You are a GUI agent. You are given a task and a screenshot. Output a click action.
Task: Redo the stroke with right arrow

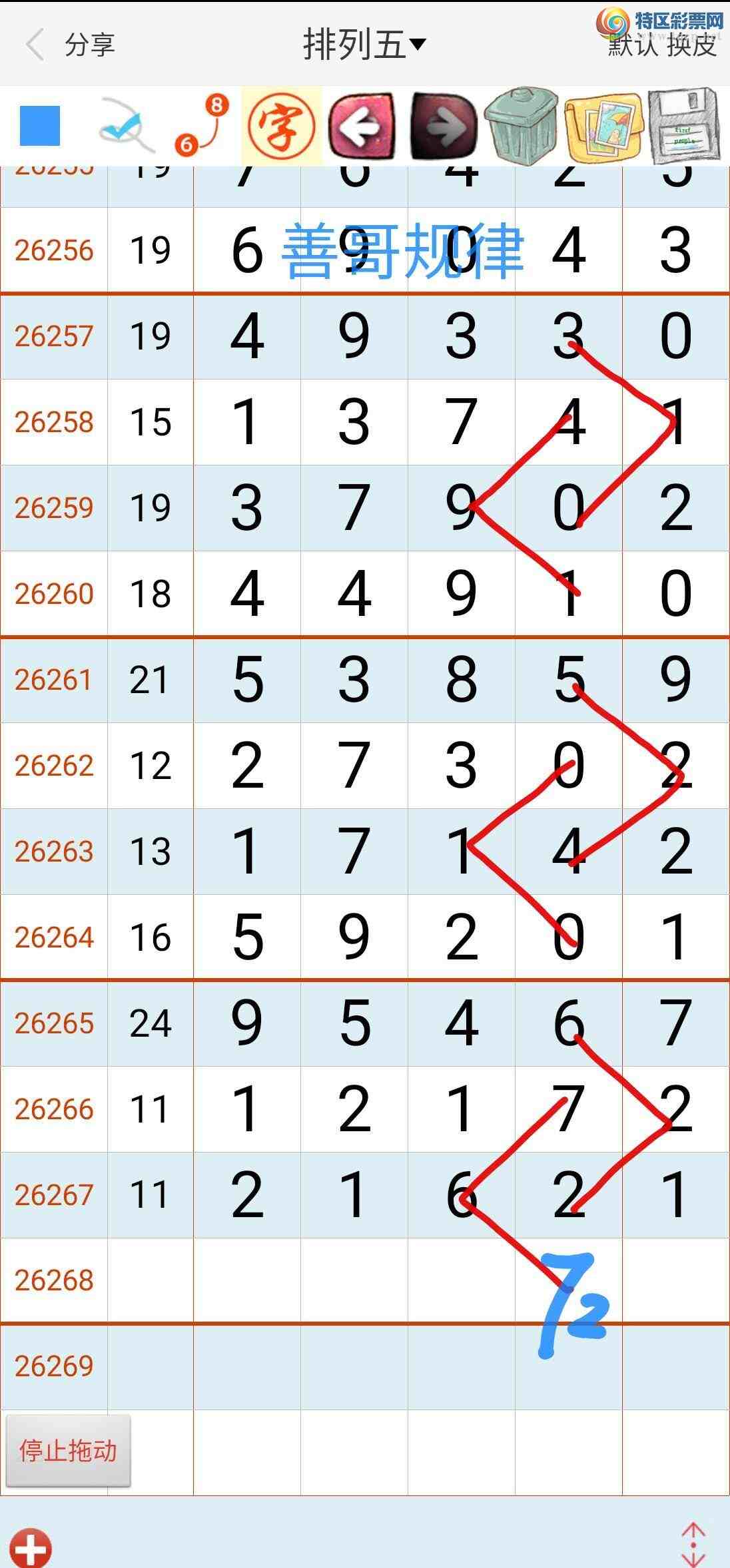tap(443, 125)
